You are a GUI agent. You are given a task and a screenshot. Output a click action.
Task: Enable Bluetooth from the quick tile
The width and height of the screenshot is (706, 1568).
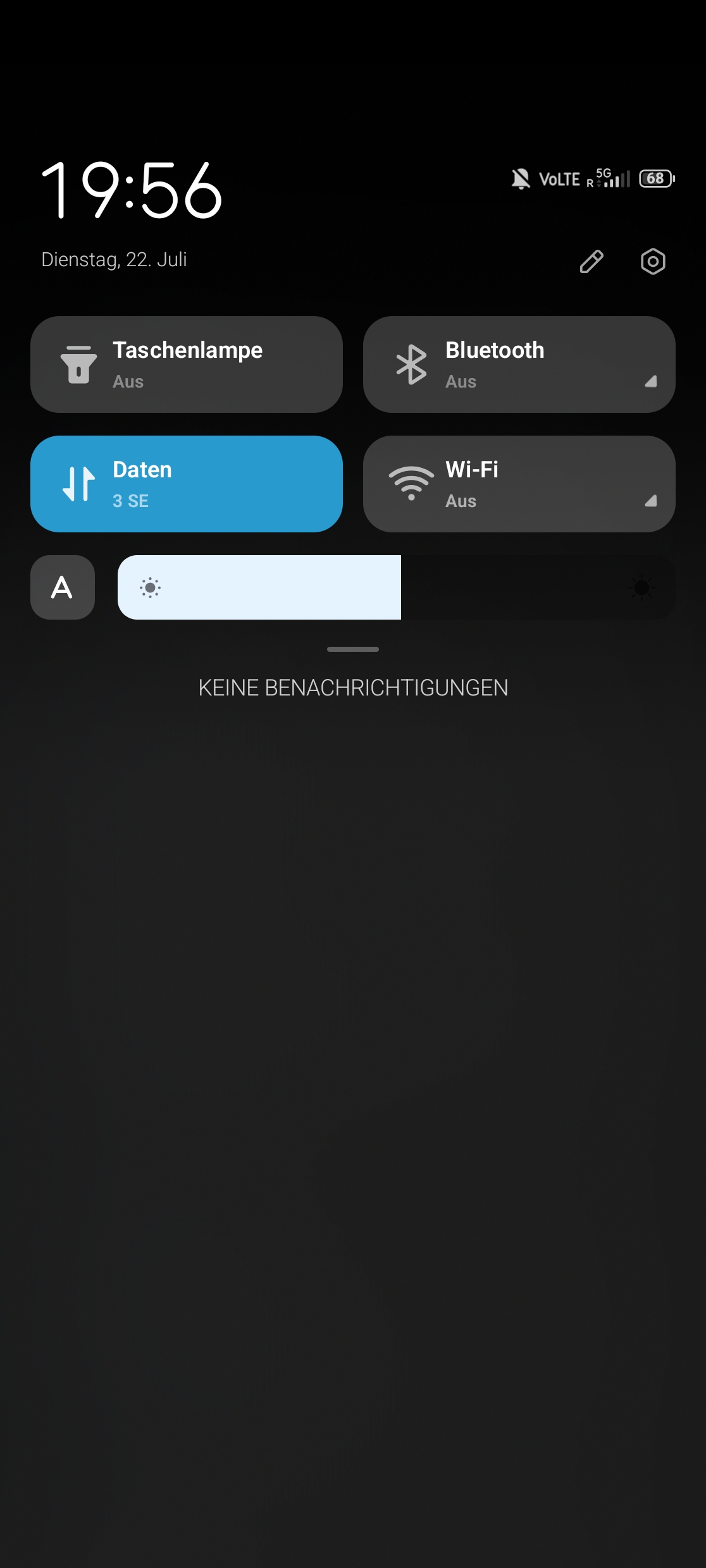pyautogui.click(x=519, y=365)
